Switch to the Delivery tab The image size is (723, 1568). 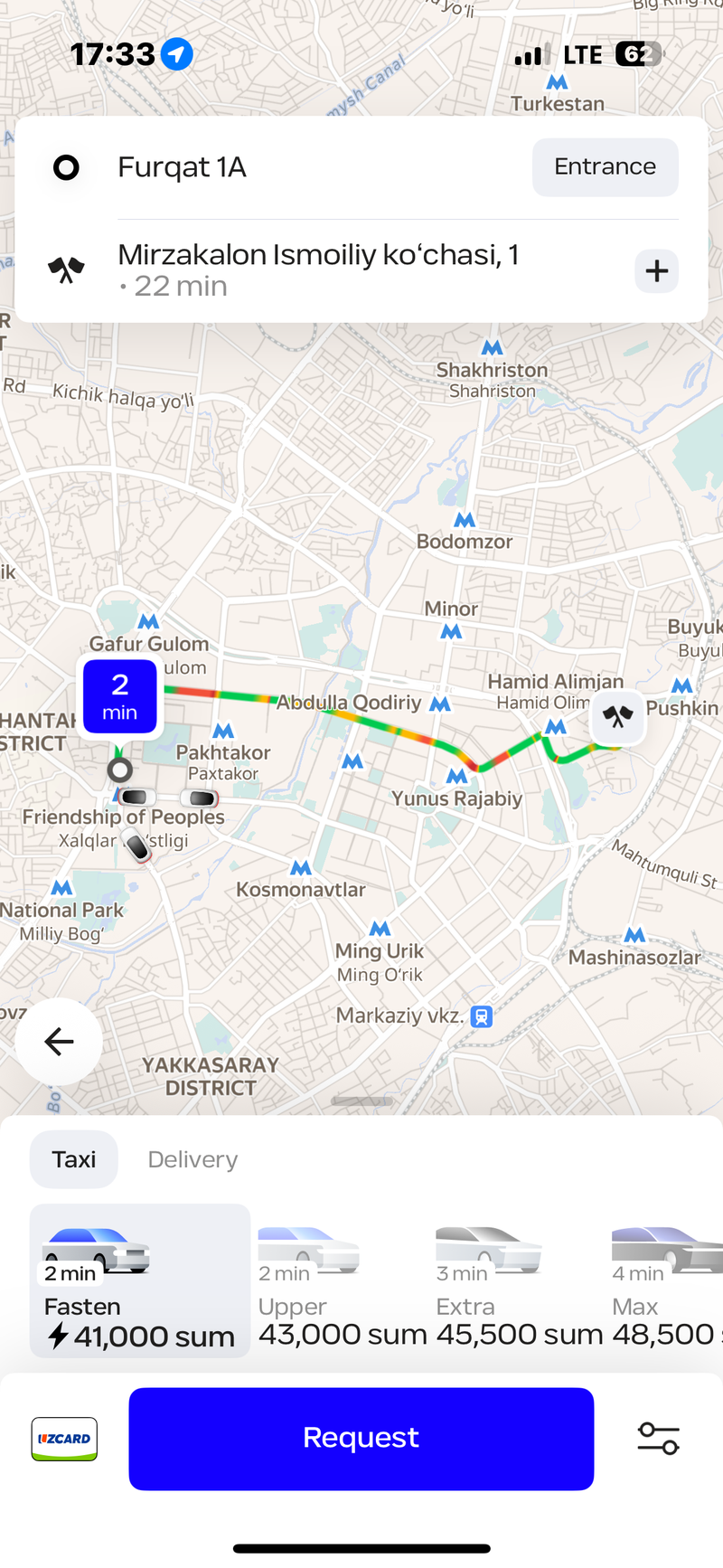coord(192,1159)
